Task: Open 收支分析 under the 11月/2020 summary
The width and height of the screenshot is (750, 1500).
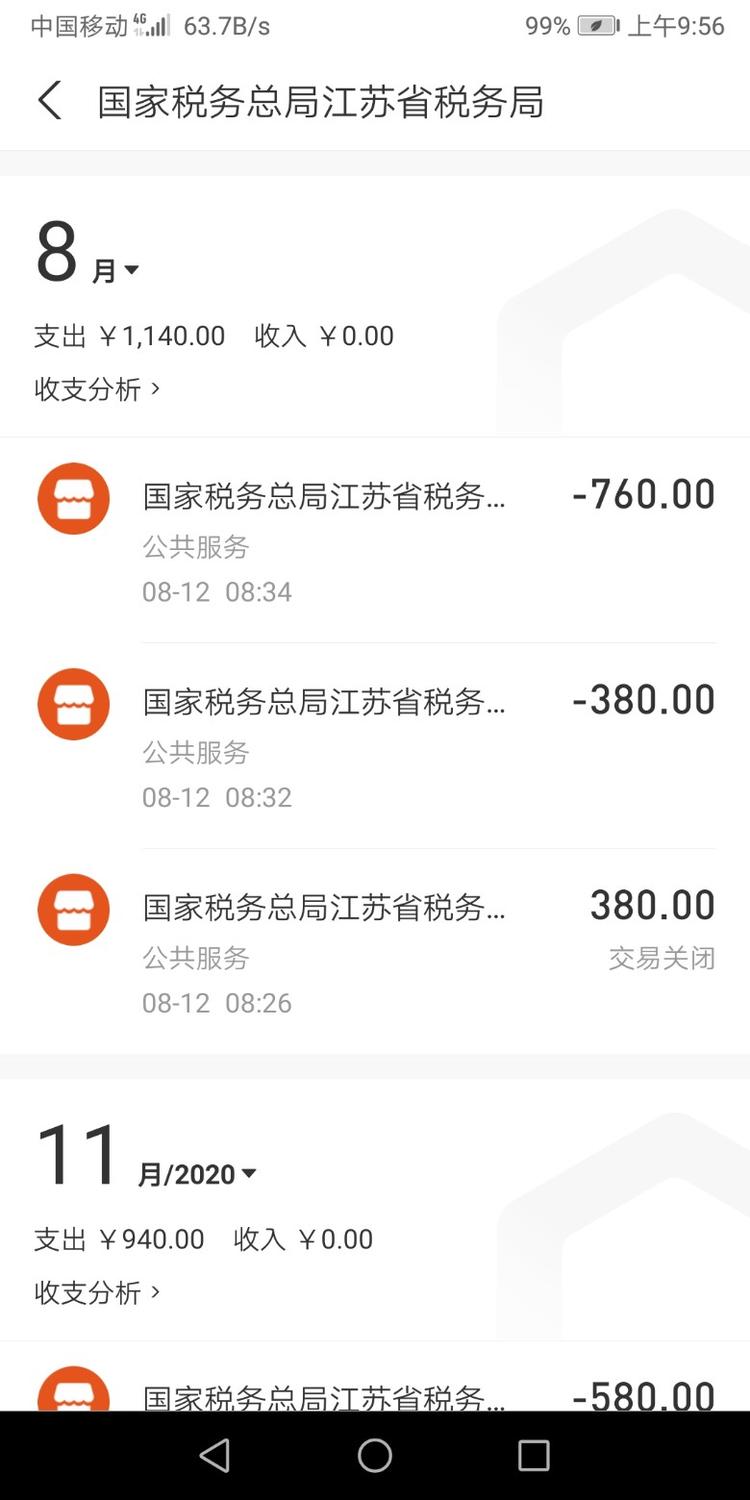Action: pyautogui.click(x=97, y=1292)
